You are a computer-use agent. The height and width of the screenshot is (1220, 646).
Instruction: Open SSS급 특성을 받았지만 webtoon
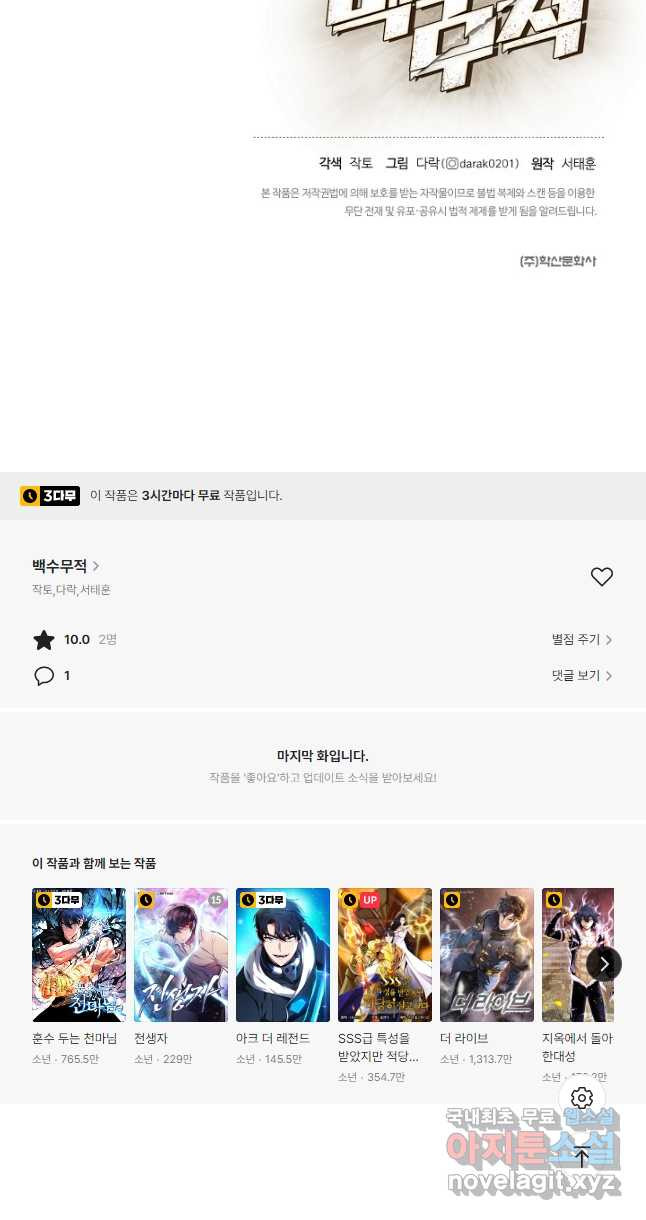pyautogui.click(x=385, y=955)
